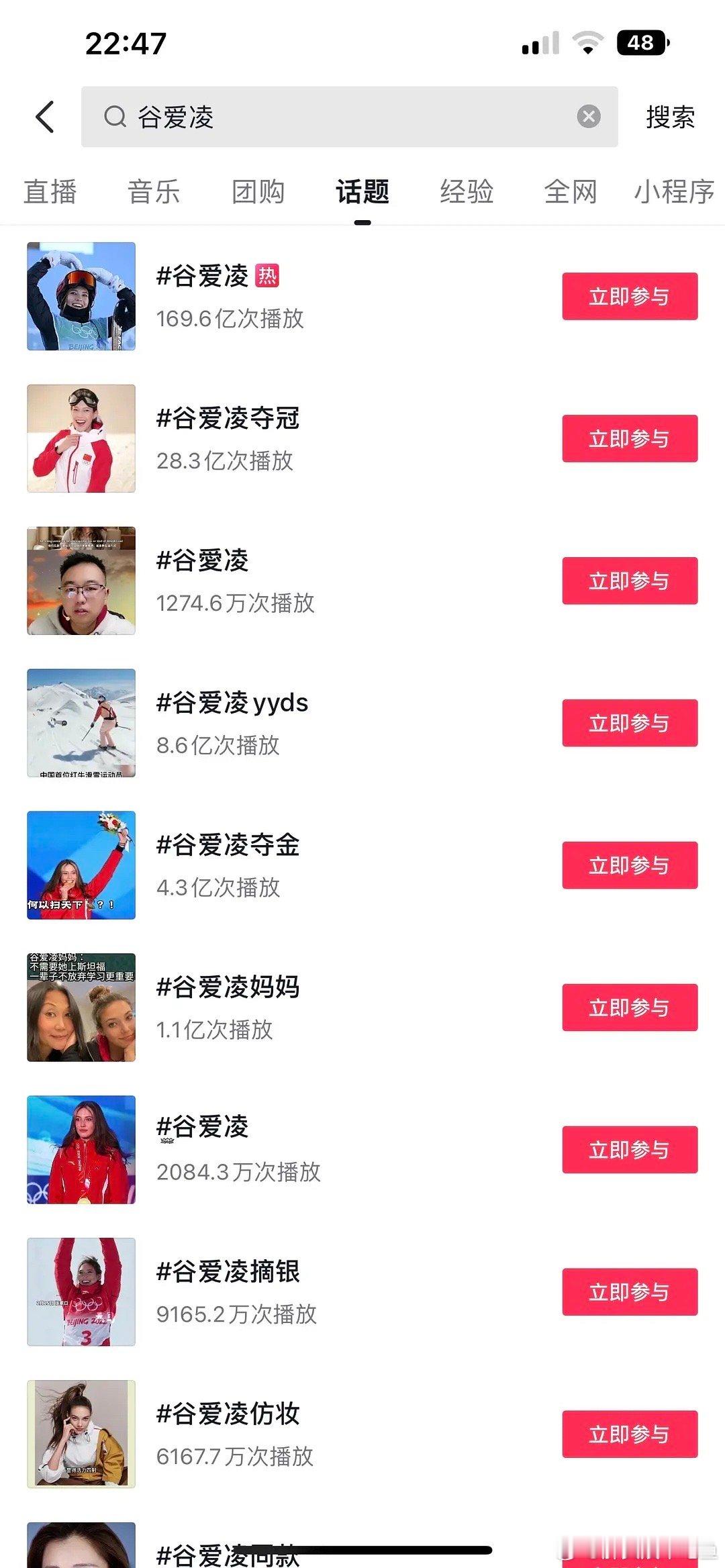Switch to the 全网 tab
The image size is (725, 1568).
point(571,192)
